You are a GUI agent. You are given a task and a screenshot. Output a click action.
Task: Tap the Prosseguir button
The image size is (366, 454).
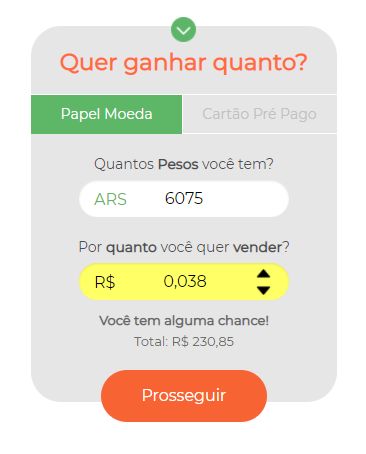point(184,396)
